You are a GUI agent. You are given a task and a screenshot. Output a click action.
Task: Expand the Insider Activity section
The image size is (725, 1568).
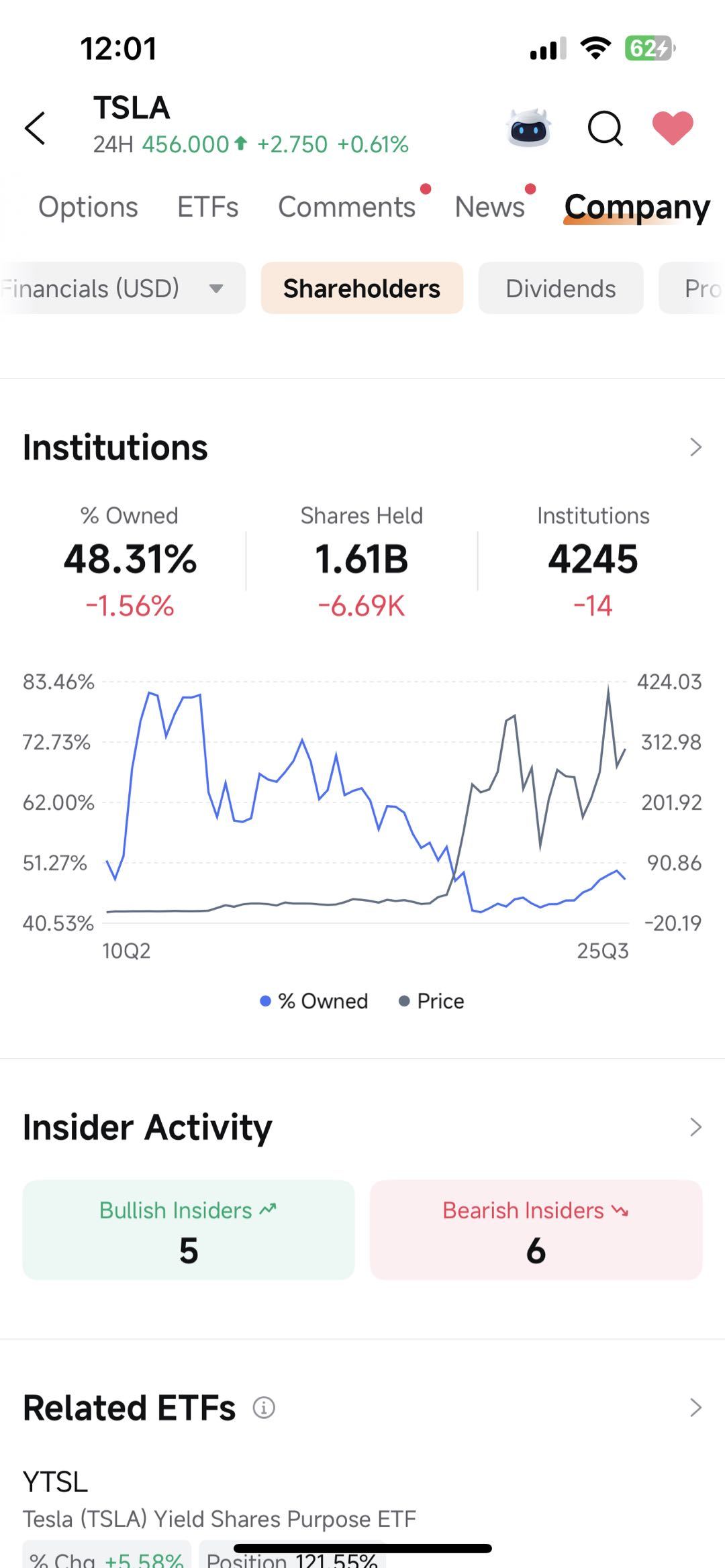click(695, 1127)
